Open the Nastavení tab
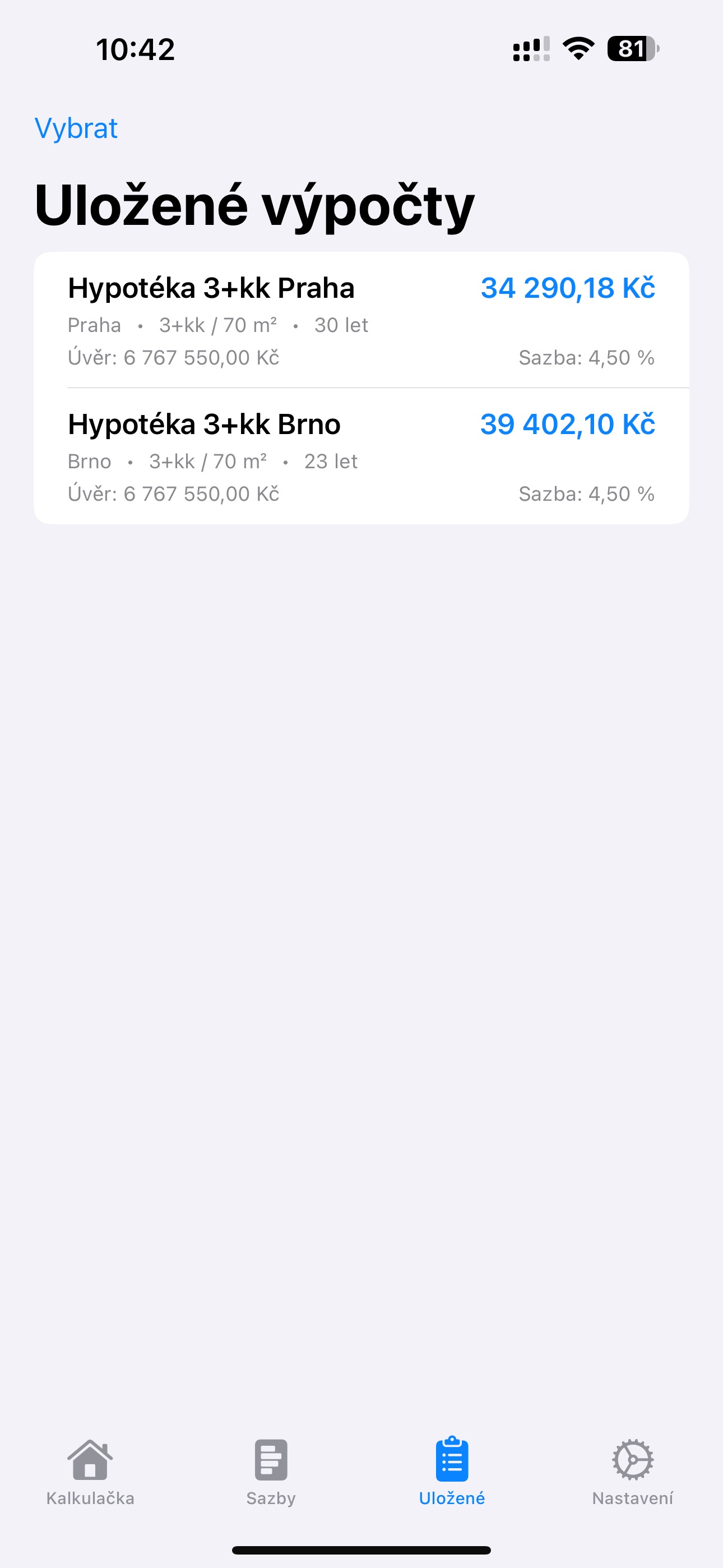This screenshot has width=723, height=1568. coord(632,1471)
